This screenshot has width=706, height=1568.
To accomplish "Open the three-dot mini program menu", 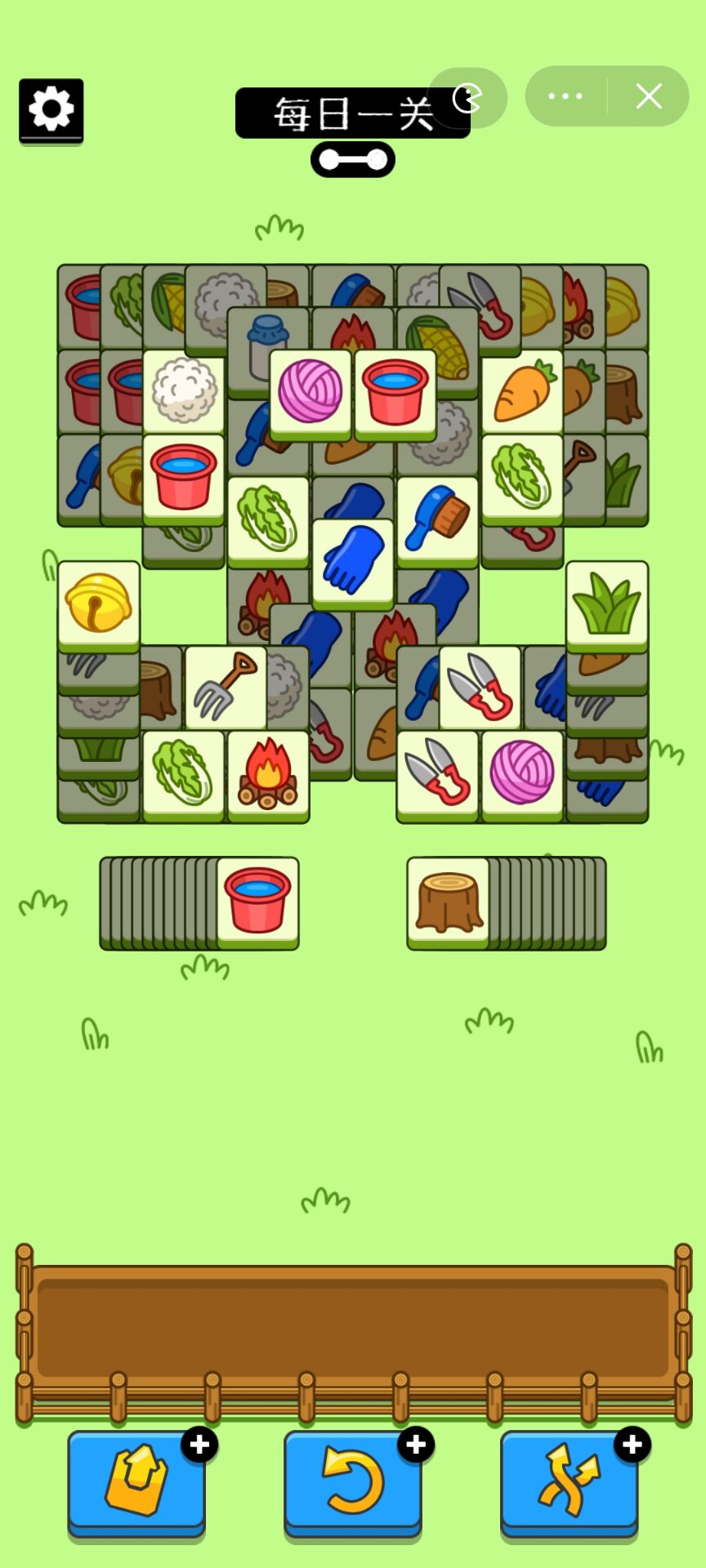I will pyautogui.click(x=565, y=96).
